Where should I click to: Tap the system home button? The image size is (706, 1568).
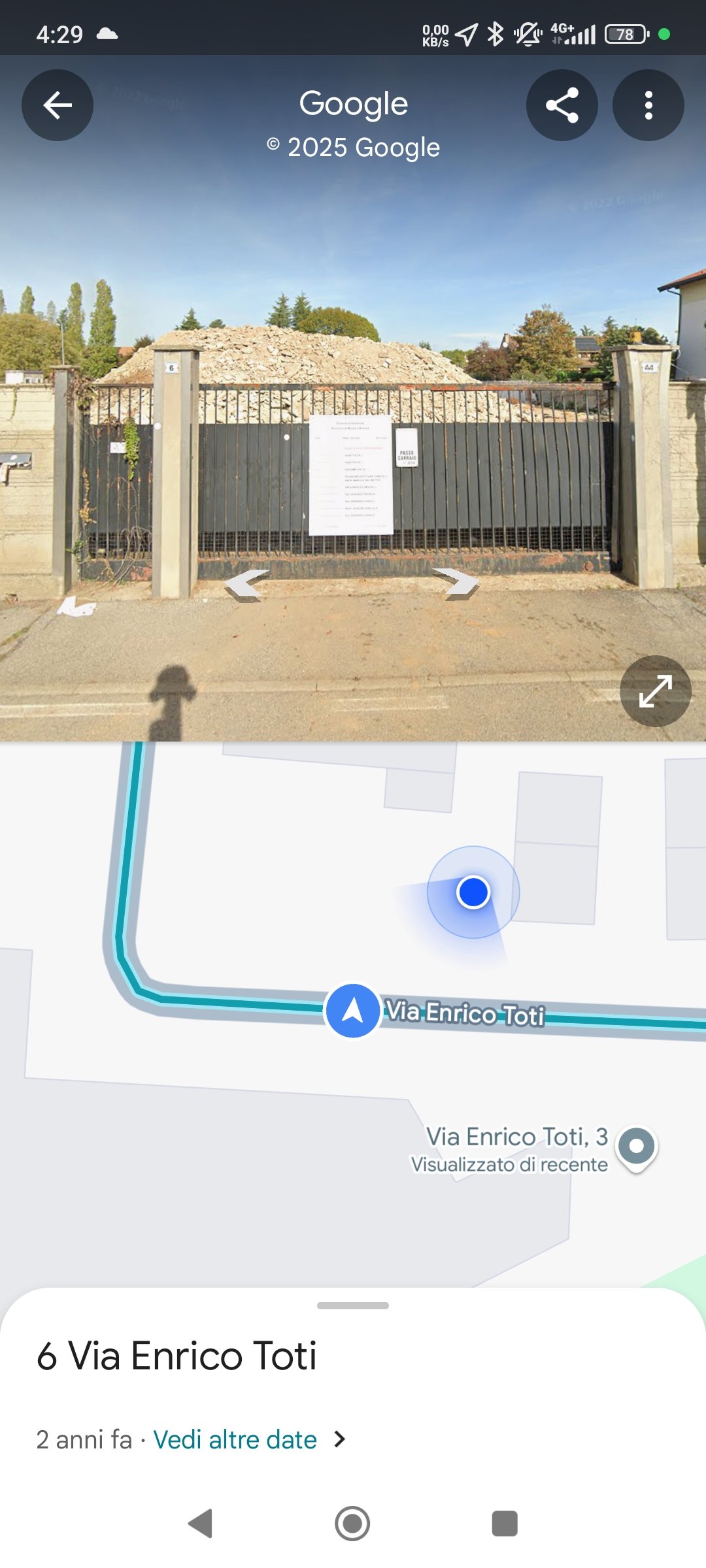tap(352, 1524)
